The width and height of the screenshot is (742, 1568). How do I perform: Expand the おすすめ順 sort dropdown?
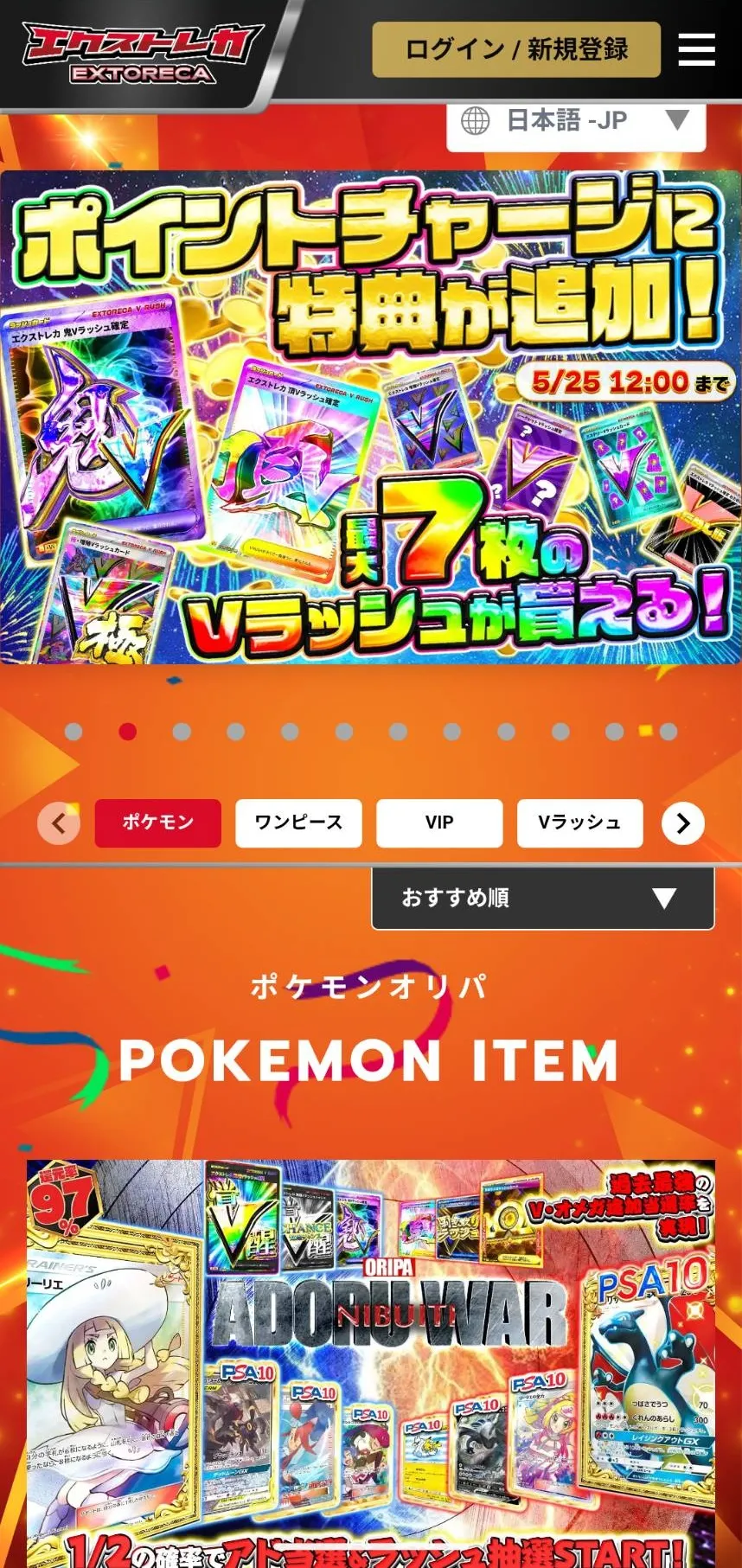click(542, 898)
